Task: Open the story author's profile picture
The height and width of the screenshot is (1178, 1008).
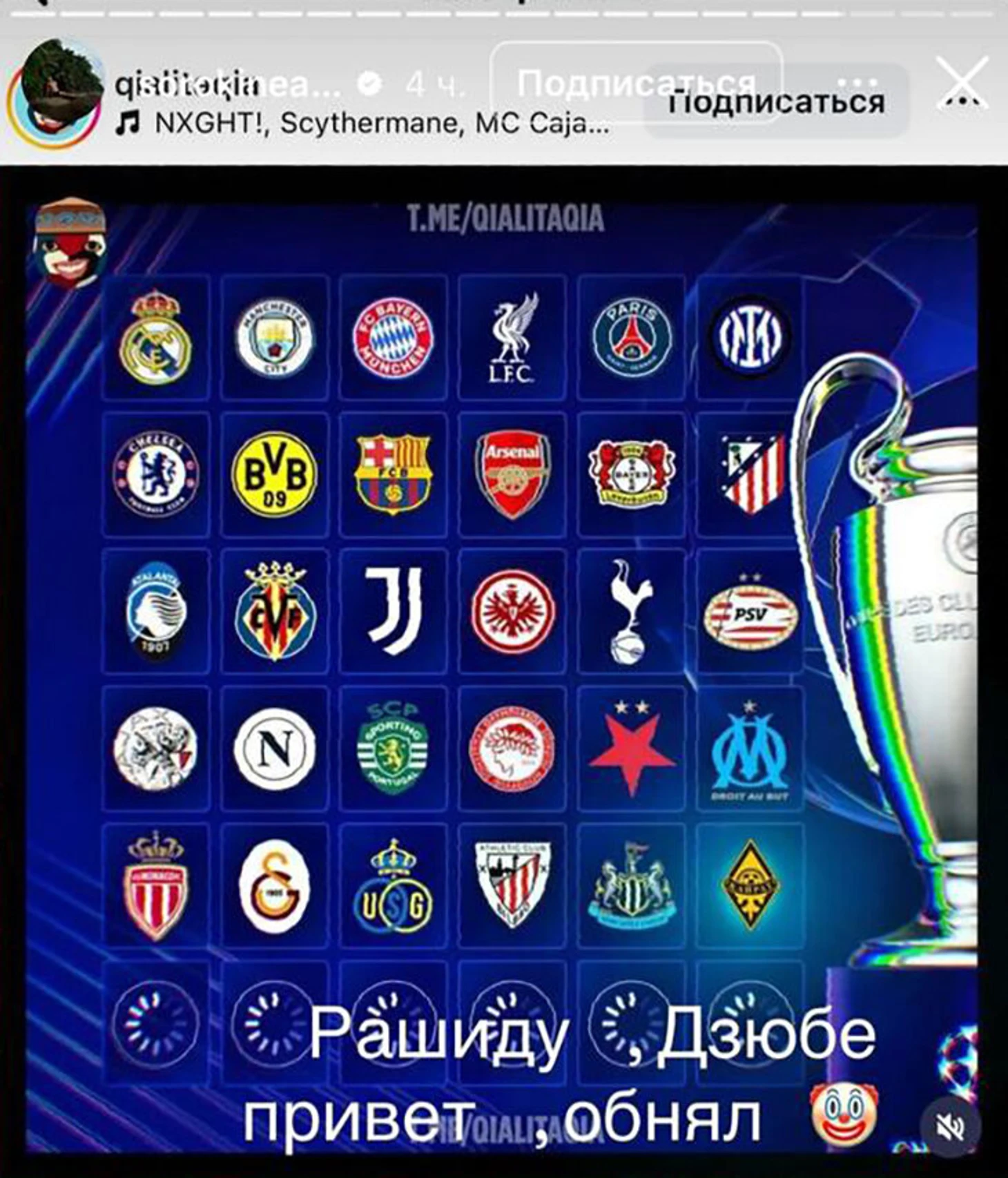Action: coord(57,92)
